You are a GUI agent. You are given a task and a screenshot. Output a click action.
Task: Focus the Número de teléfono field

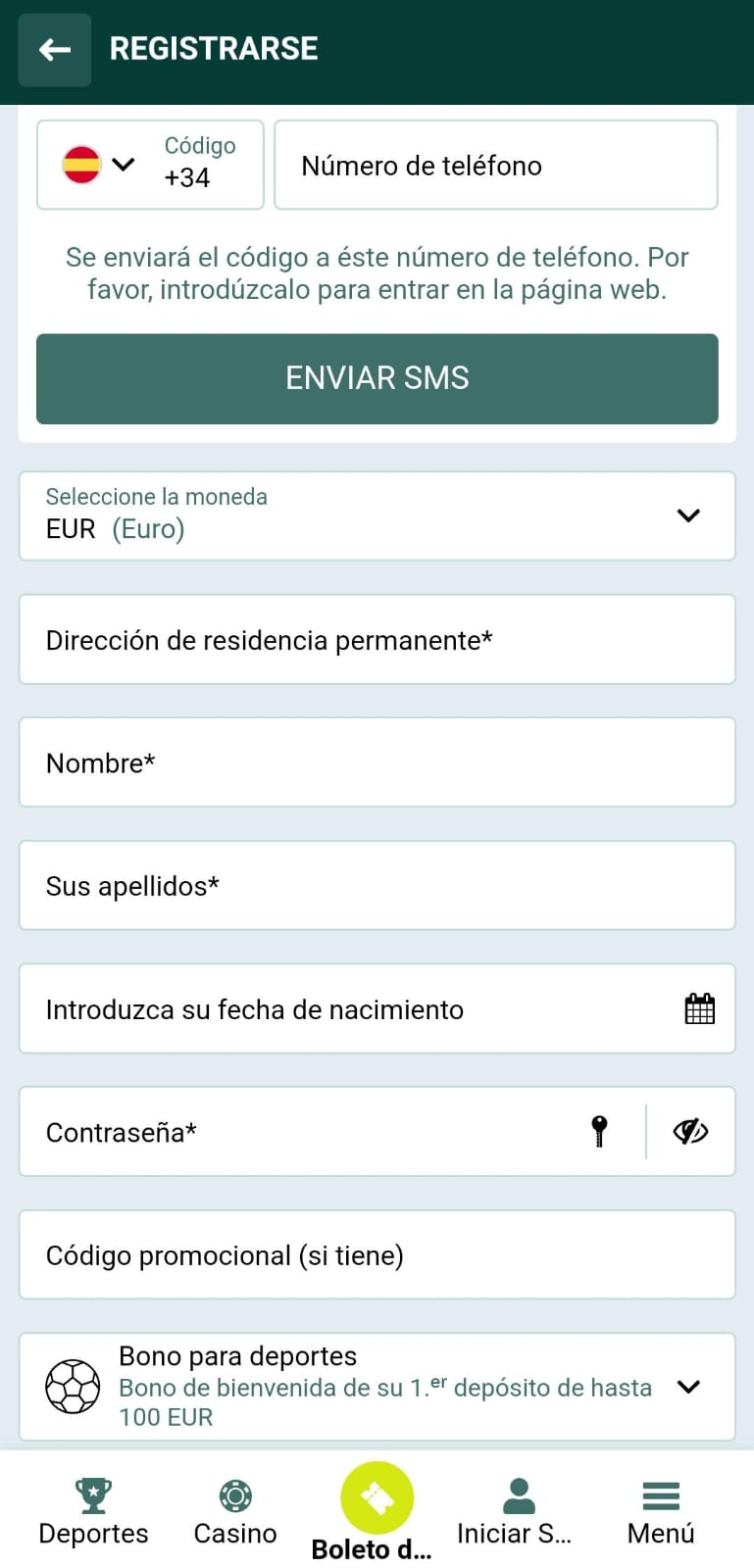click(x=495, y=166)
